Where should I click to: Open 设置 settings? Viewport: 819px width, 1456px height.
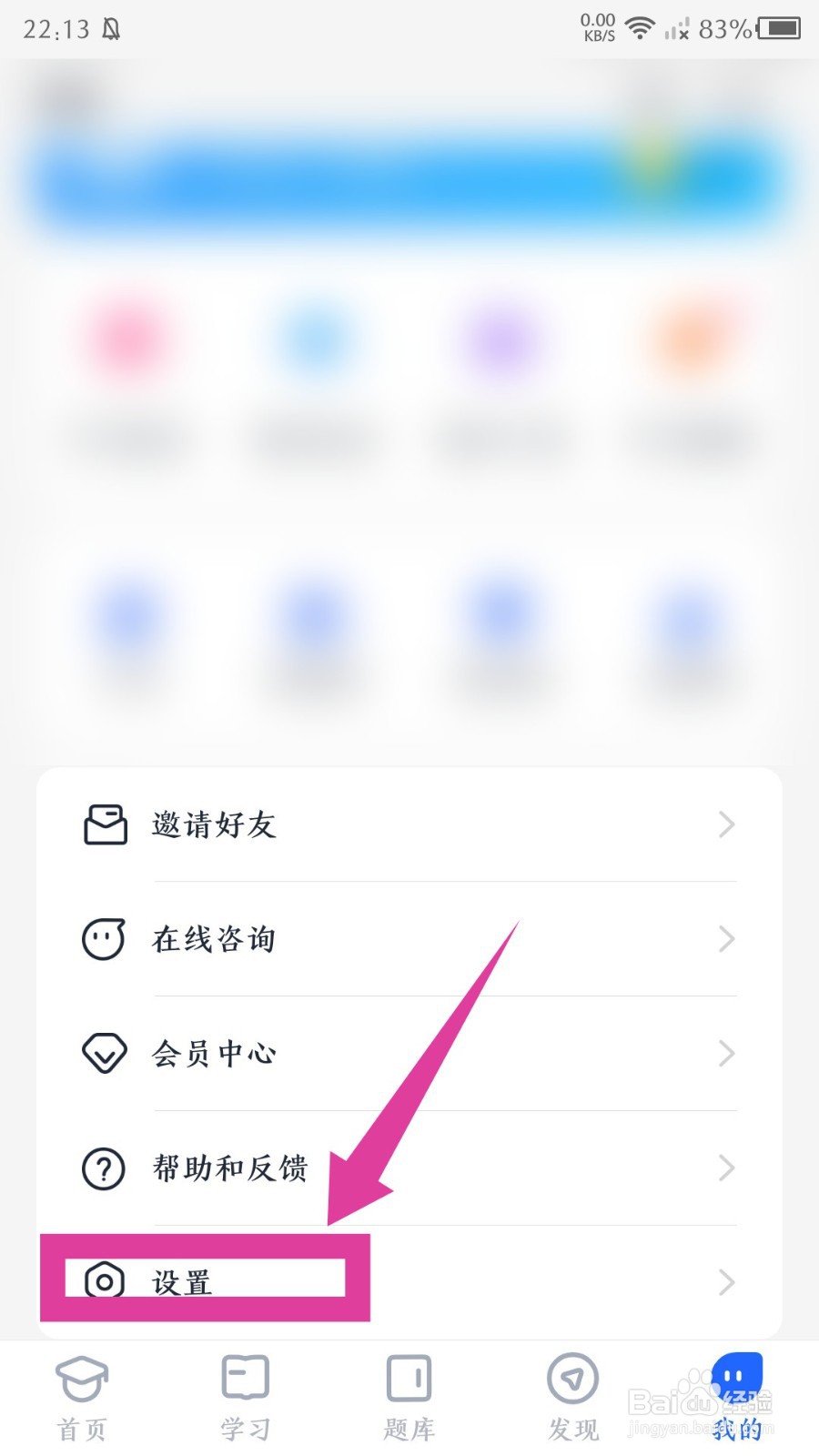tap(409, 1282)
